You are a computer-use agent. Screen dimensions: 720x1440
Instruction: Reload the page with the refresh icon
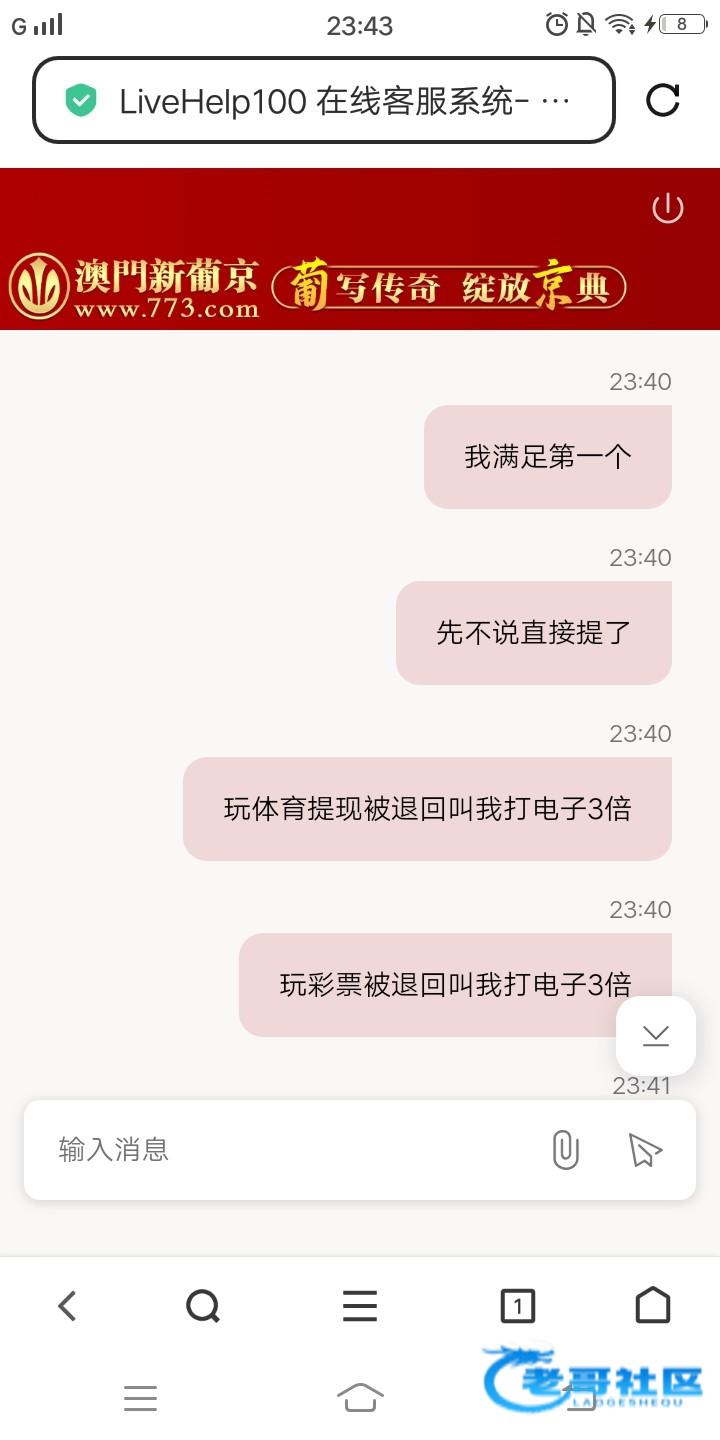point(663,100)
